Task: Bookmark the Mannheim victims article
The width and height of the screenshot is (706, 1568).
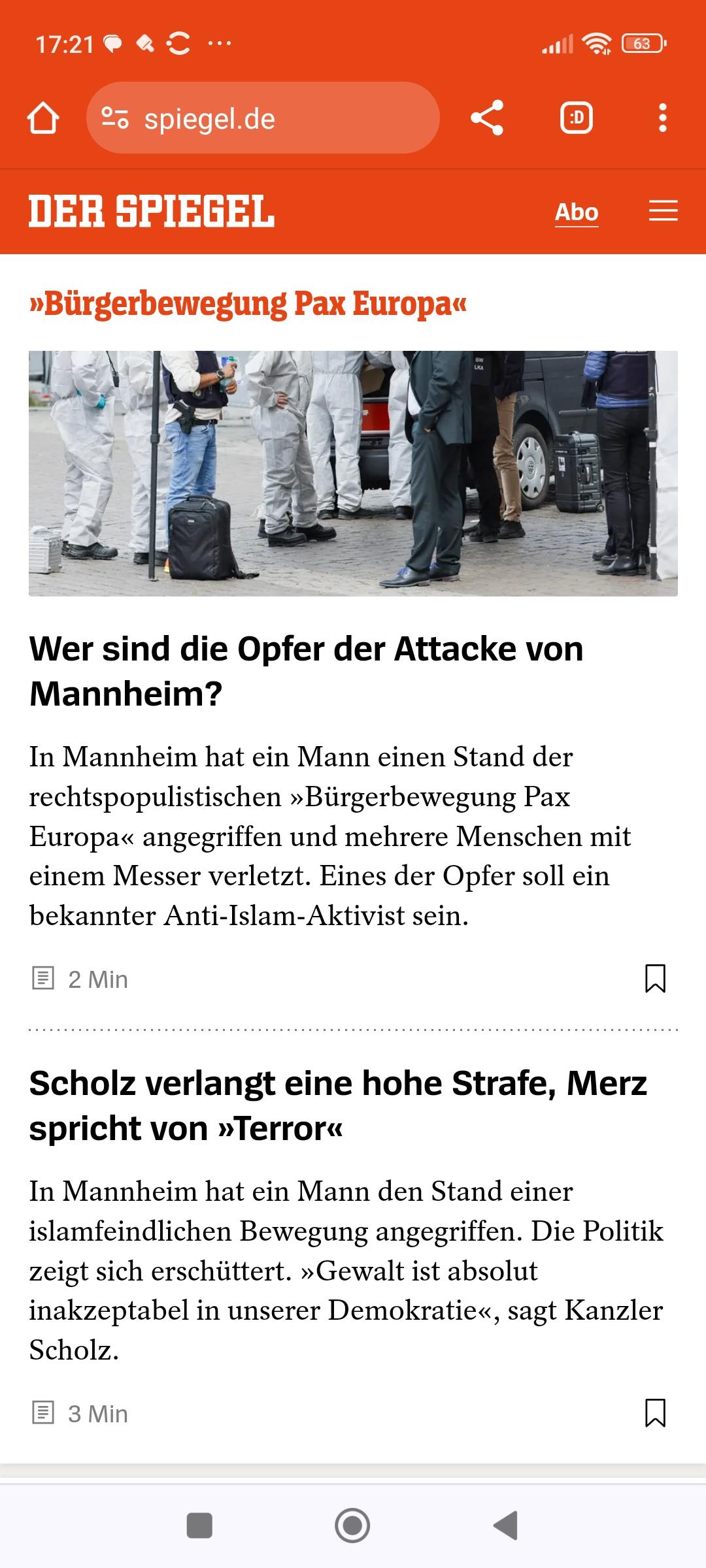Action: pos(655,979)
